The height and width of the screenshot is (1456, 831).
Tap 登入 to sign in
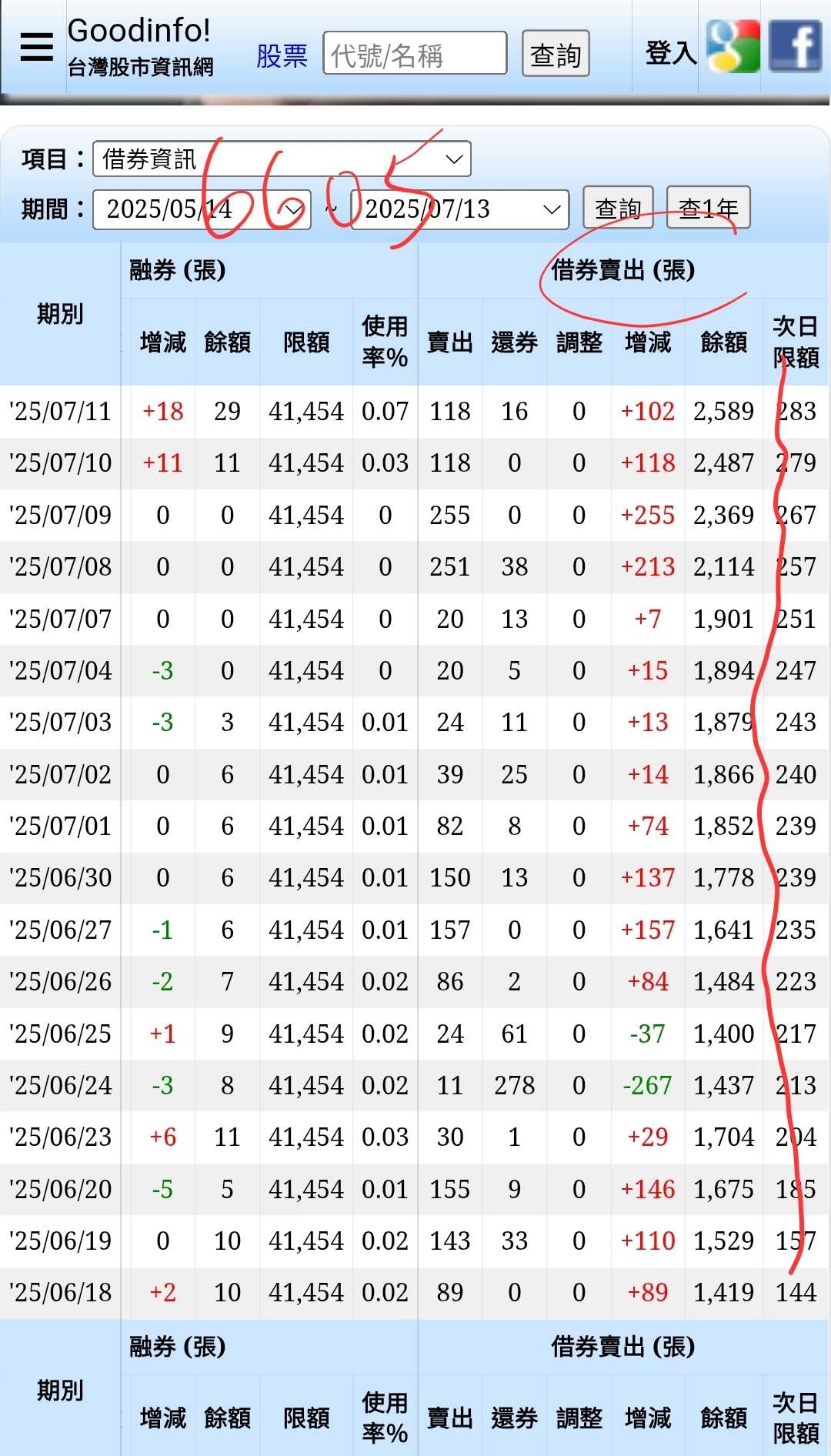coord(670,52)
